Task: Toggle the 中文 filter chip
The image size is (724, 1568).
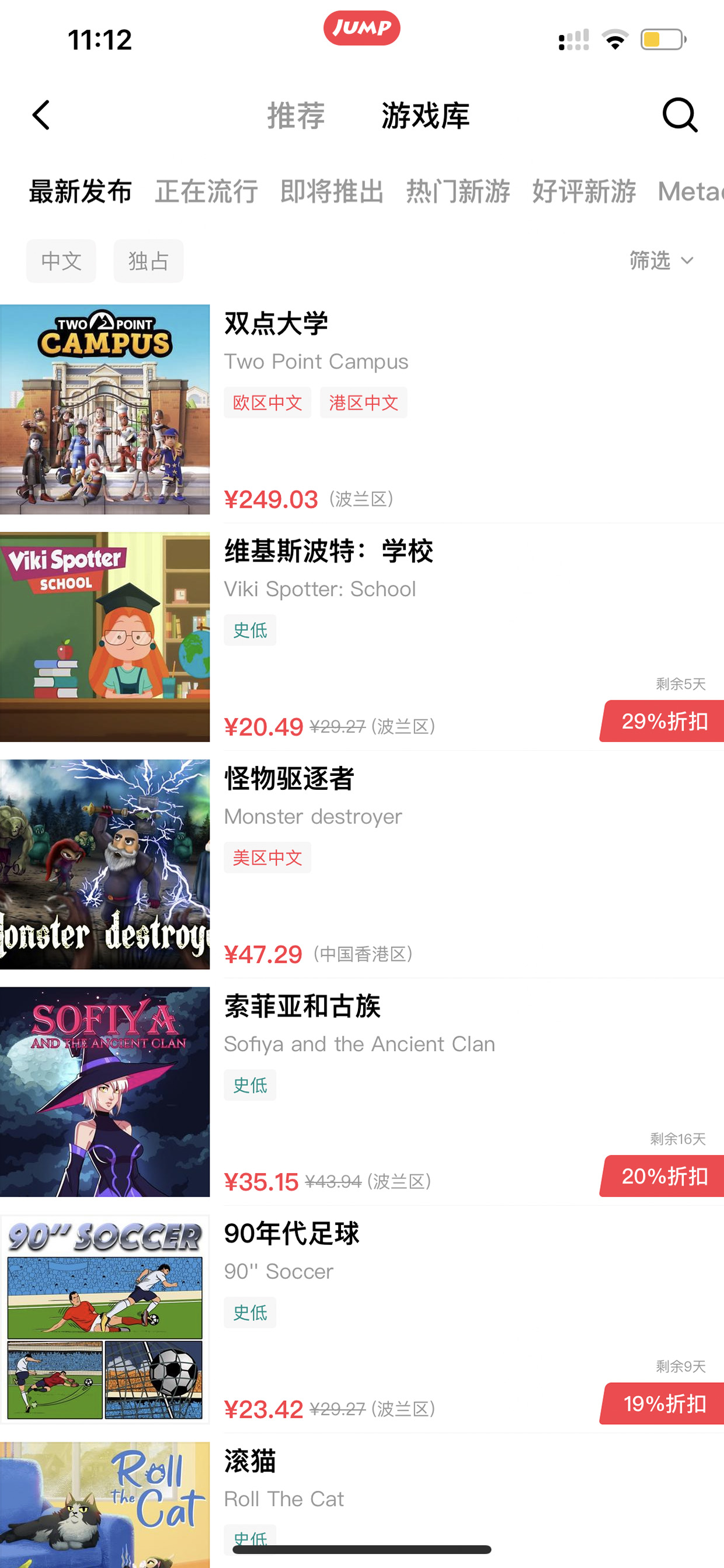Action: tap(61, 261)
